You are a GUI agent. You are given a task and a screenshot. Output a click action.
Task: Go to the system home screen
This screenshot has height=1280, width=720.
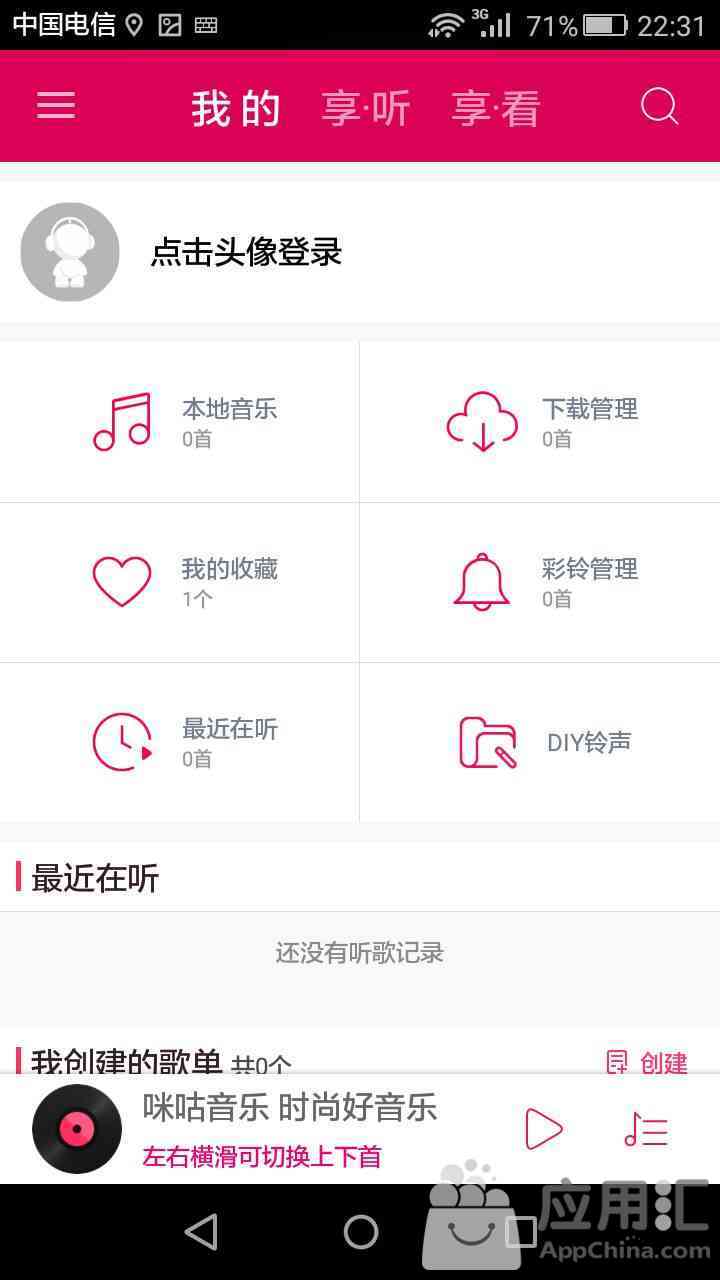tap(361, 1232)
